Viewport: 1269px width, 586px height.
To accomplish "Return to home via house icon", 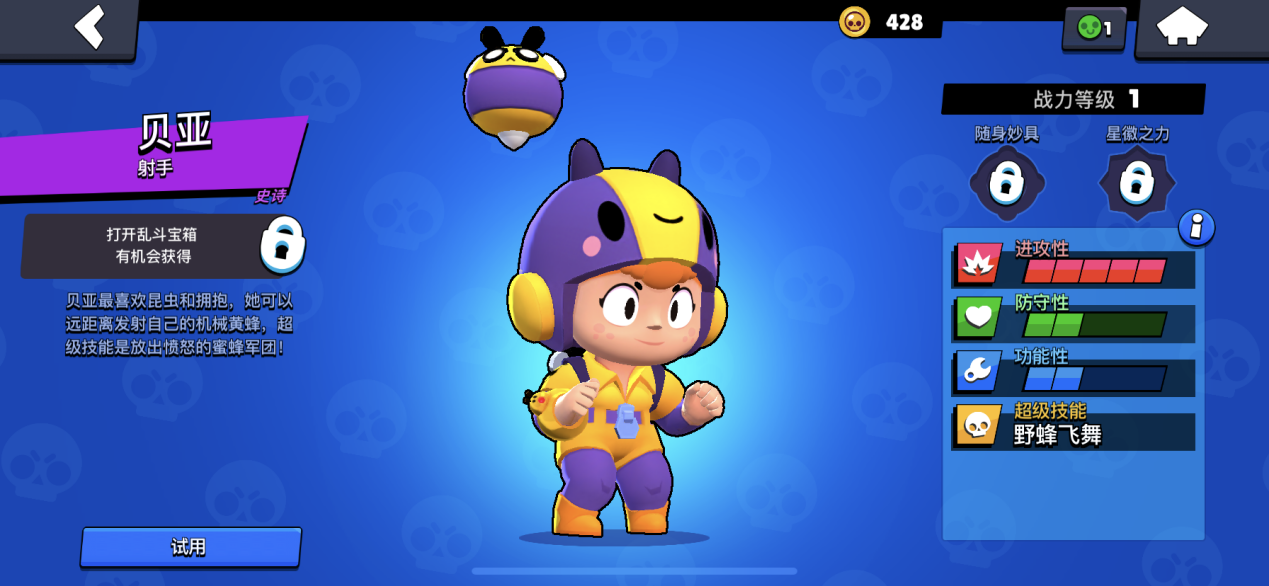I will pos(1182,27).
